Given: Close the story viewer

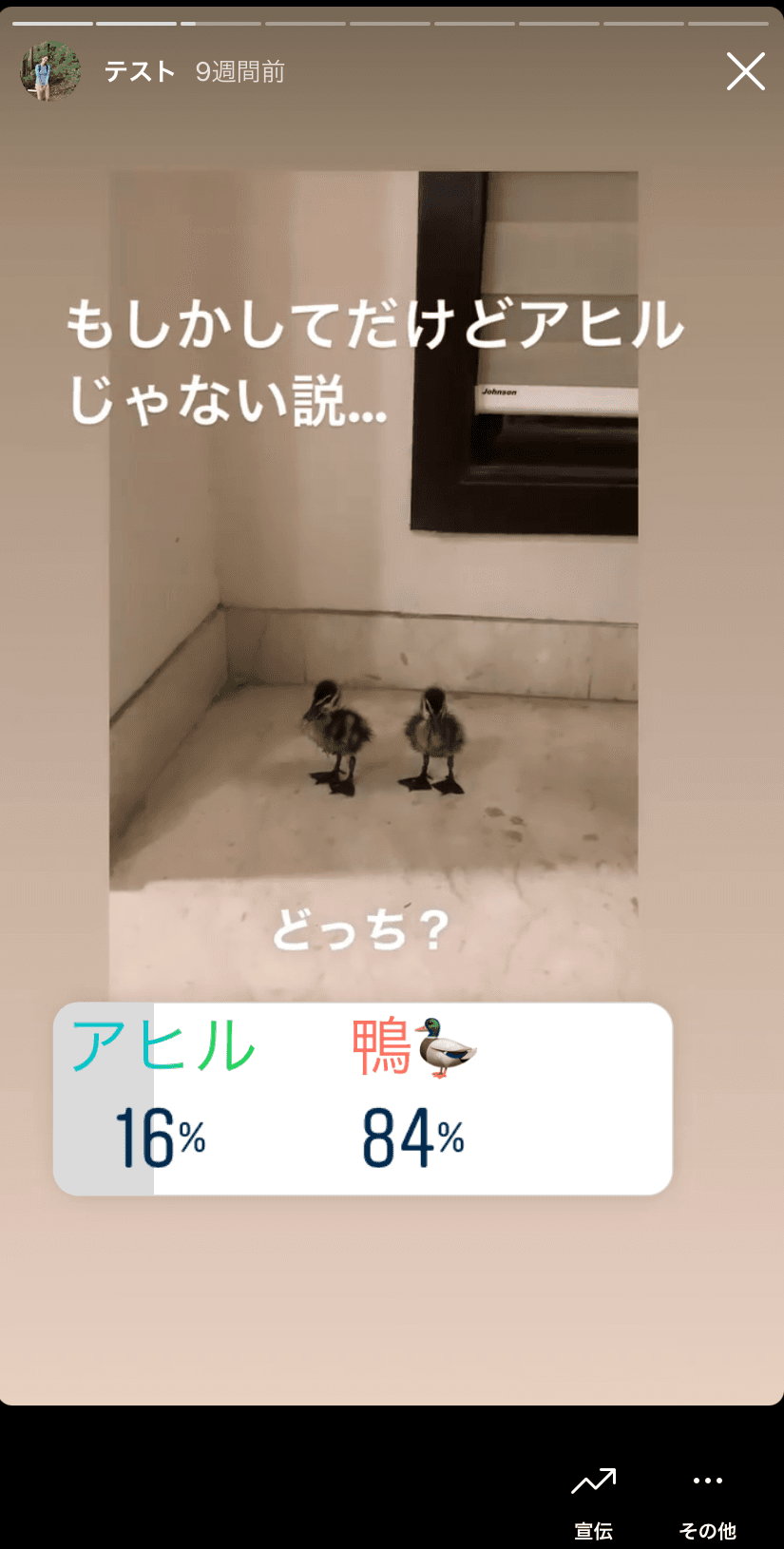Looking at the screenshot, I should (745, 71).
